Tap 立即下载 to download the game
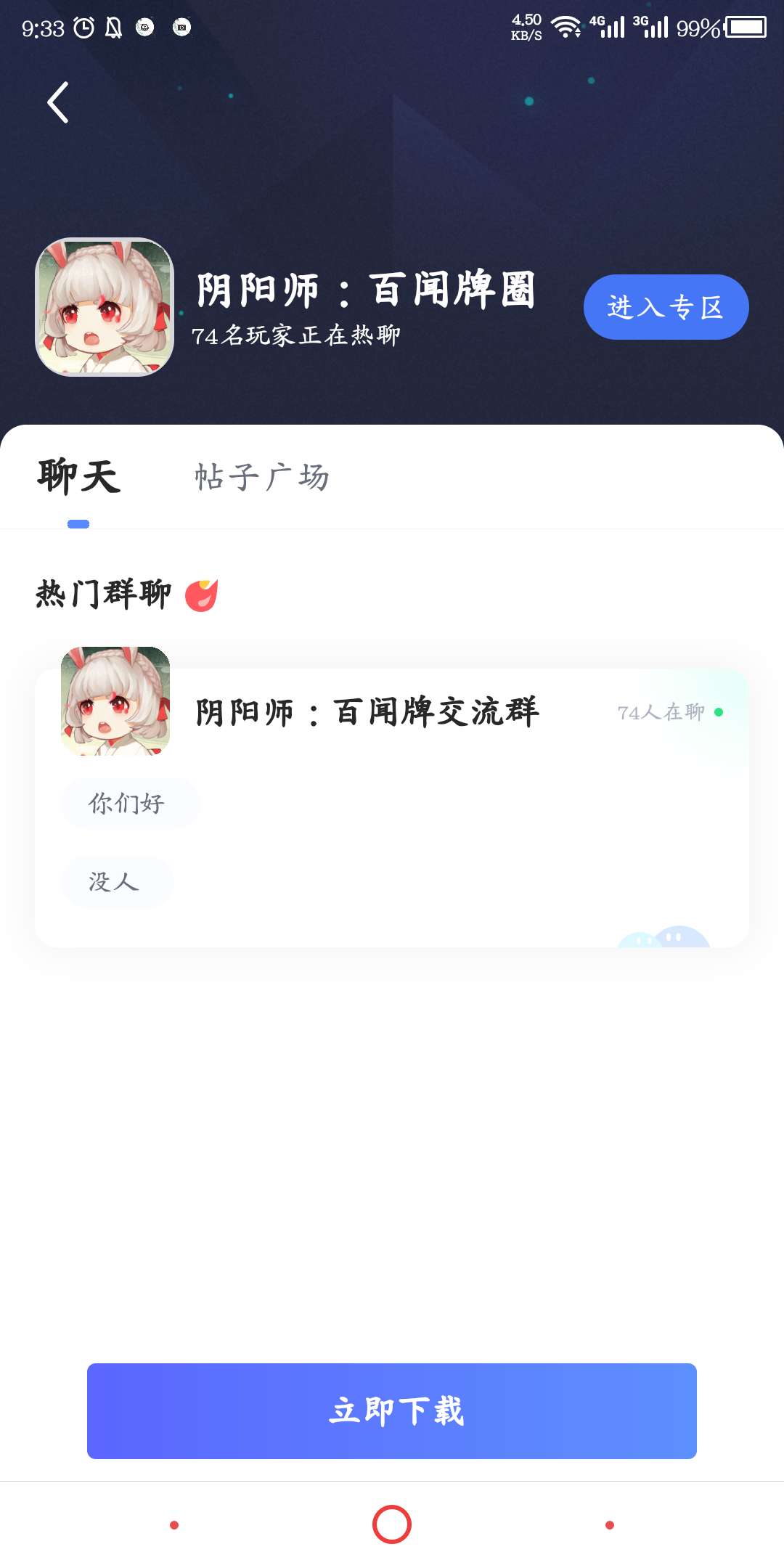 392,1410
